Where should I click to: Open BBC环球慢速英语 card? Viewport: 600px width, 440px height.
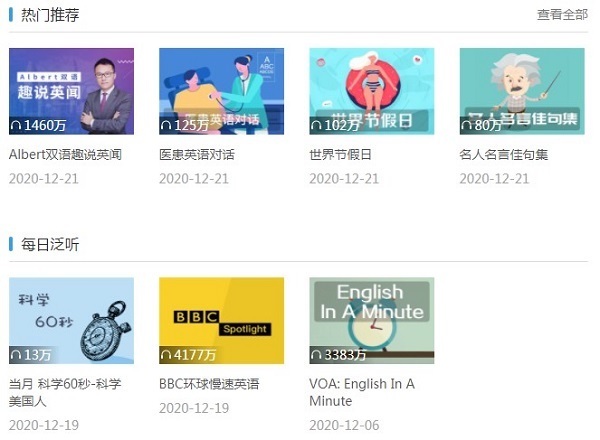pos(221,320)
